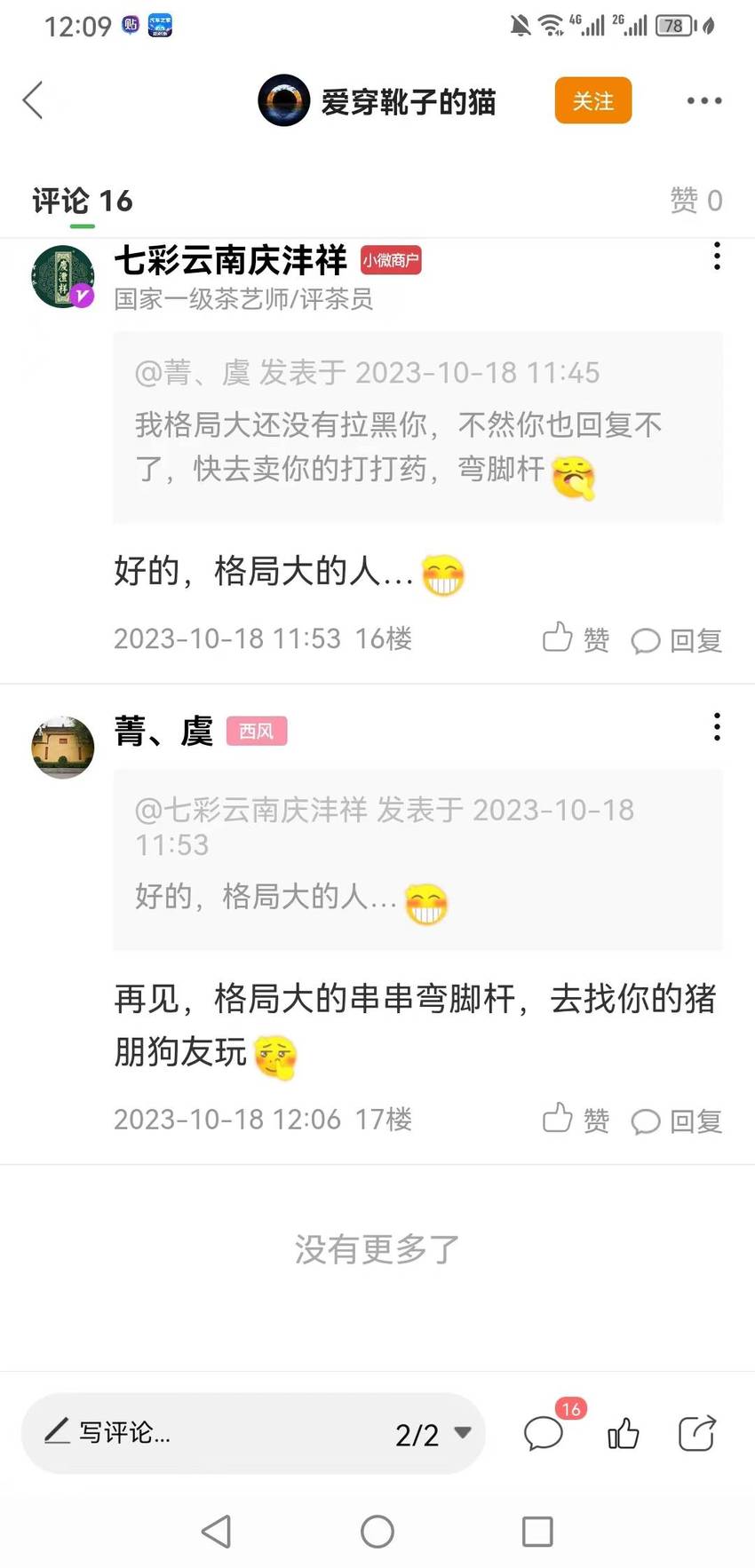Open 菁、虞's profile avatar

63,748
